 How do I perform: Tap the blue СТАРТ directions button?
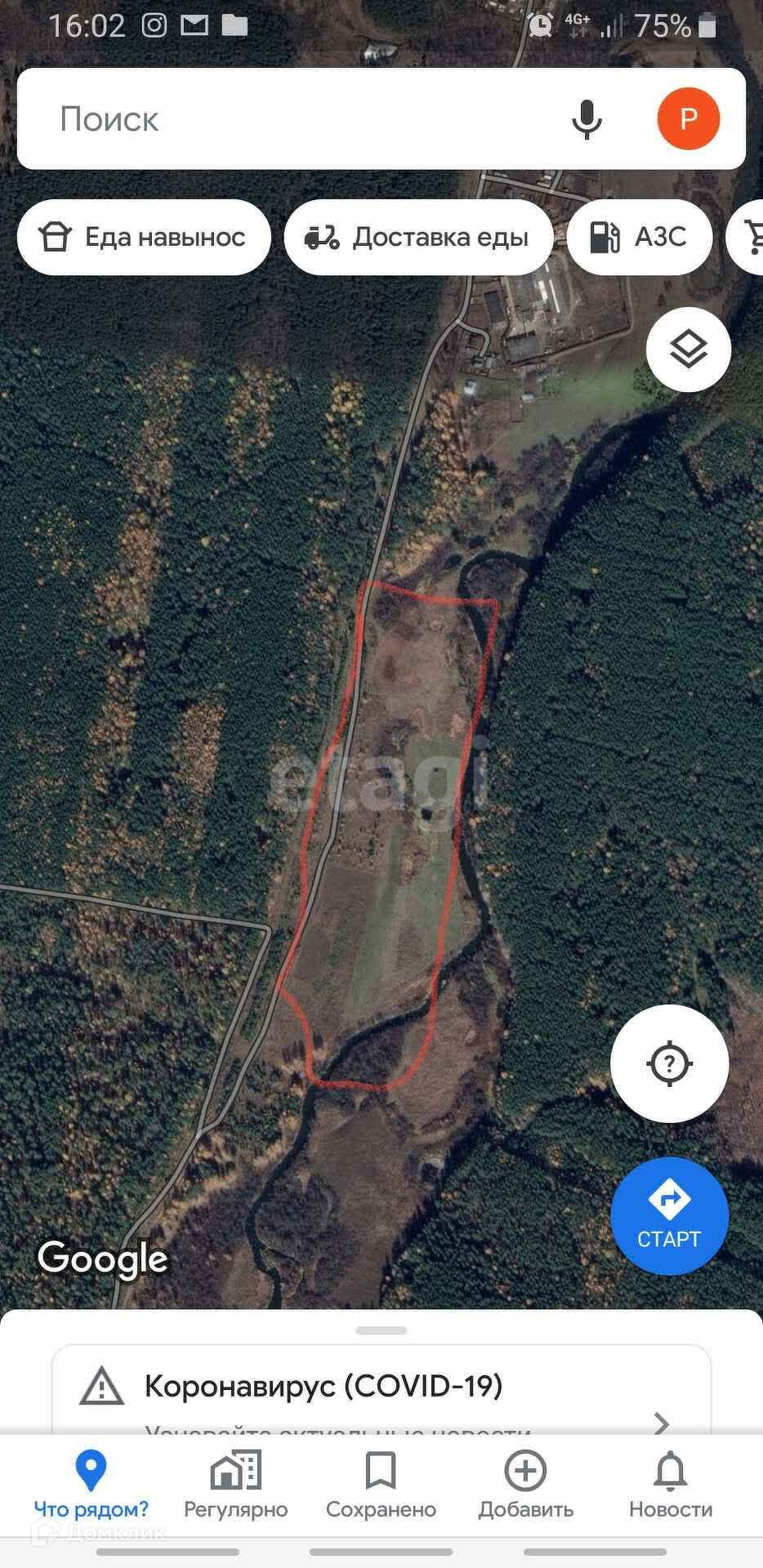pos(669,1215)
